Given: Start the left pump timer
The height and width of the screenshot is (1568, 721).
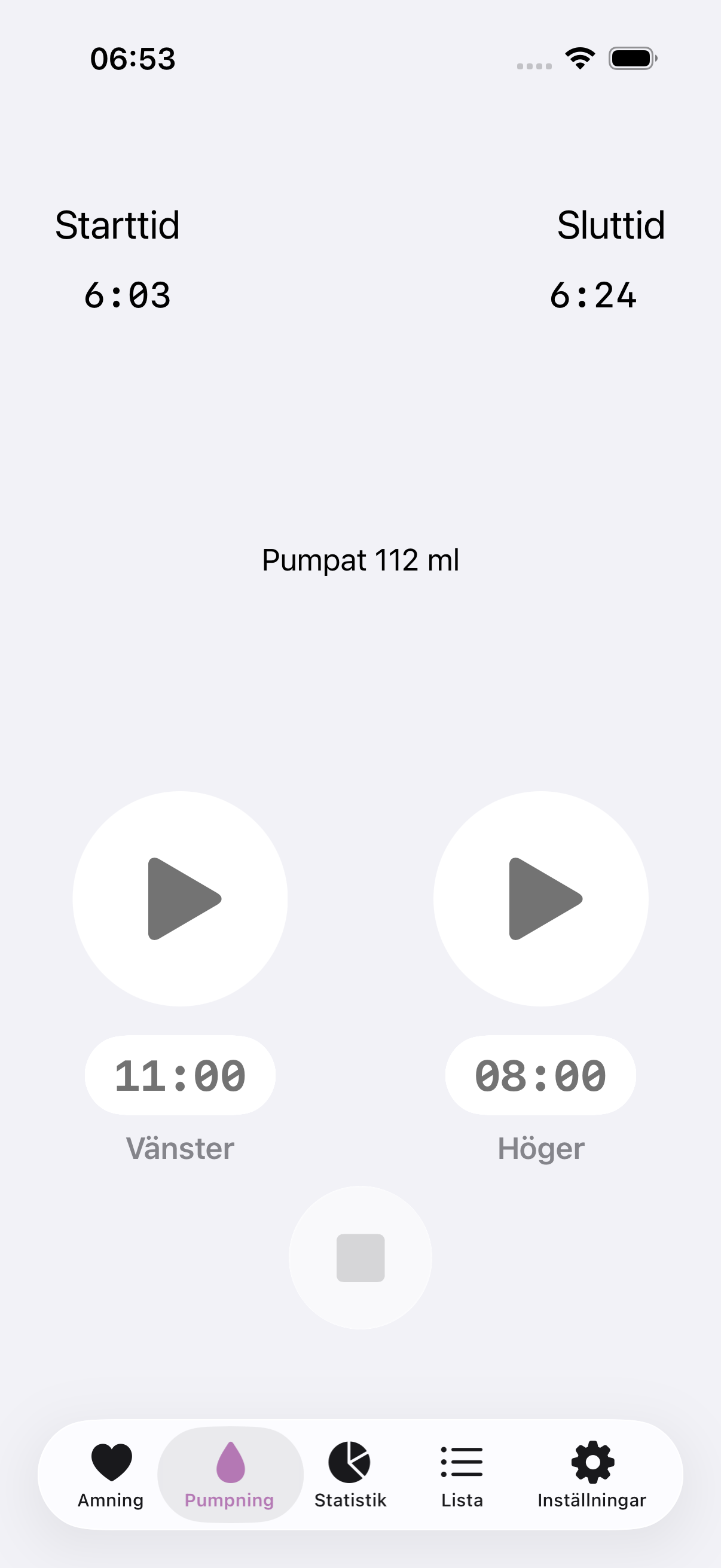Looking at the screenshot, I should [x=180, y=898].
